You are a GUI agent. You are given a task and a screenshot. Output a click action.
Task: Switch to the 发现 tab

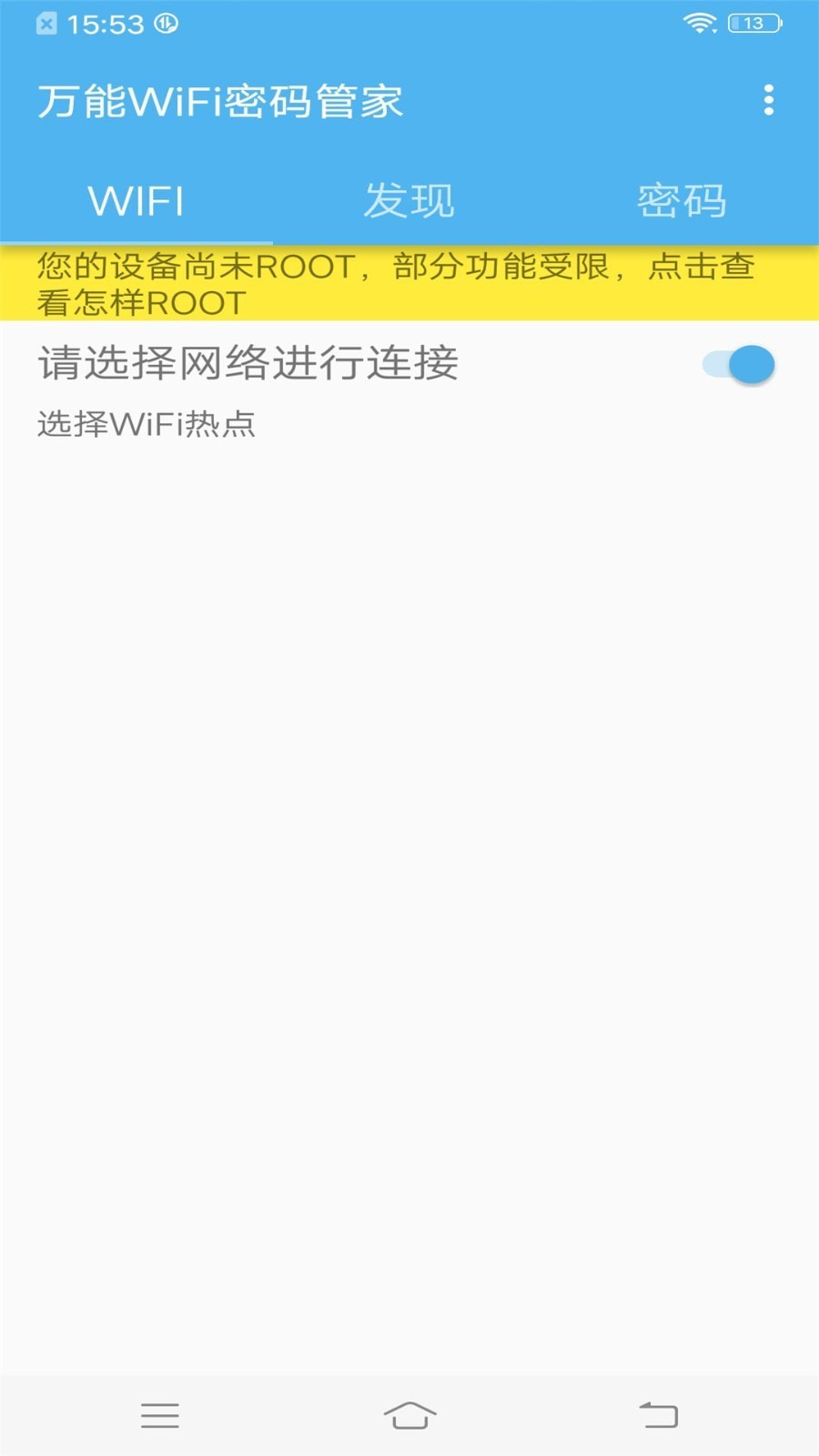point(409,200)
